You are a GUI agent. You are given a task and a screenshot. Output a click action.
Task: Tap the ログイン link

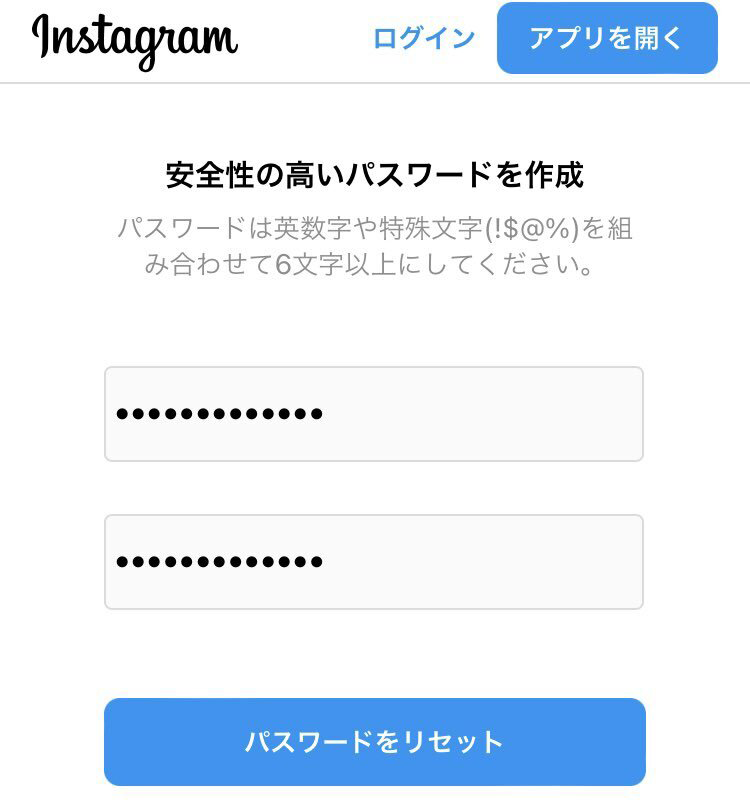click(x=423, y=39)
